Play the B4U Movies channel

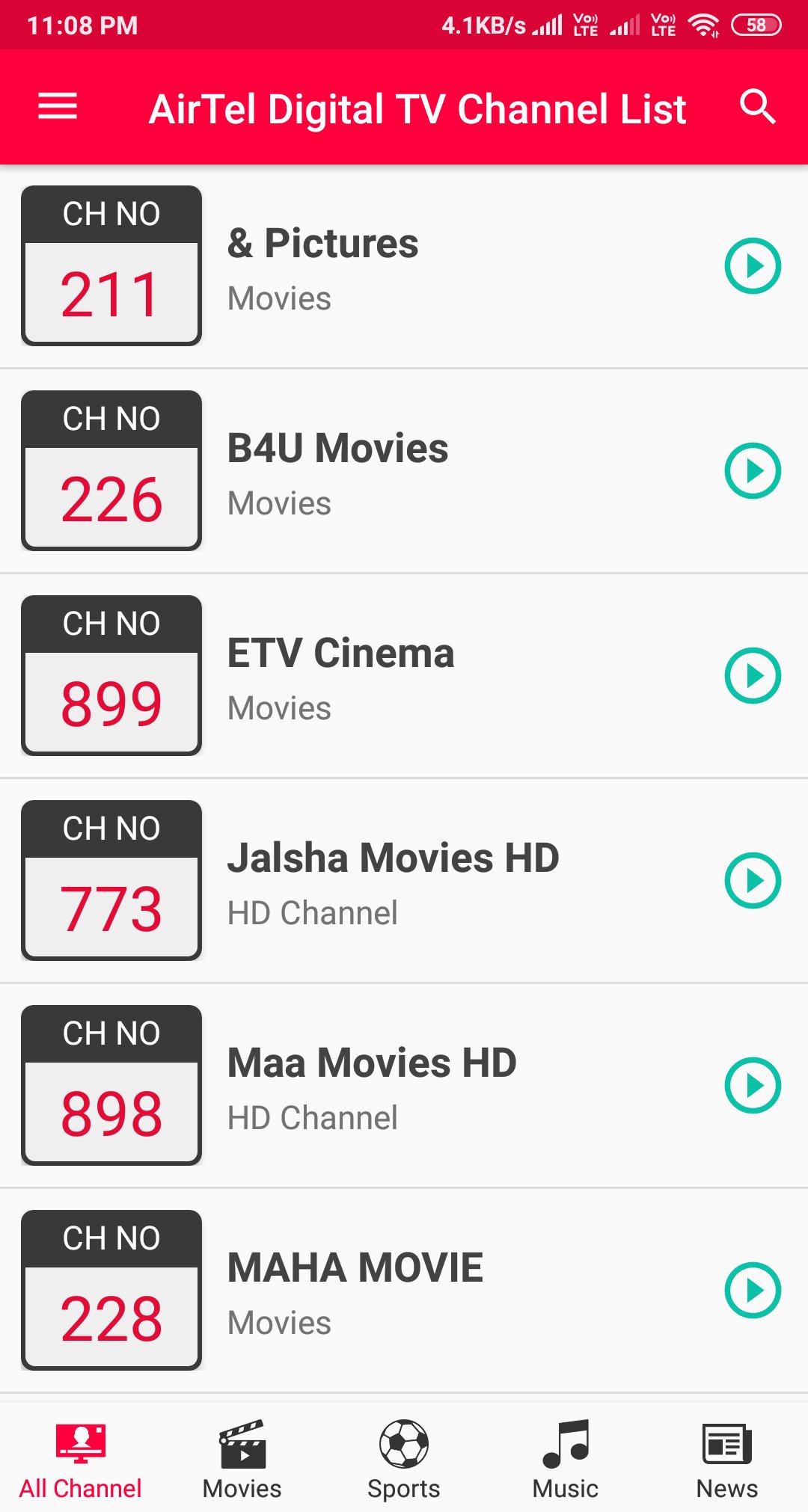point(753,471)
